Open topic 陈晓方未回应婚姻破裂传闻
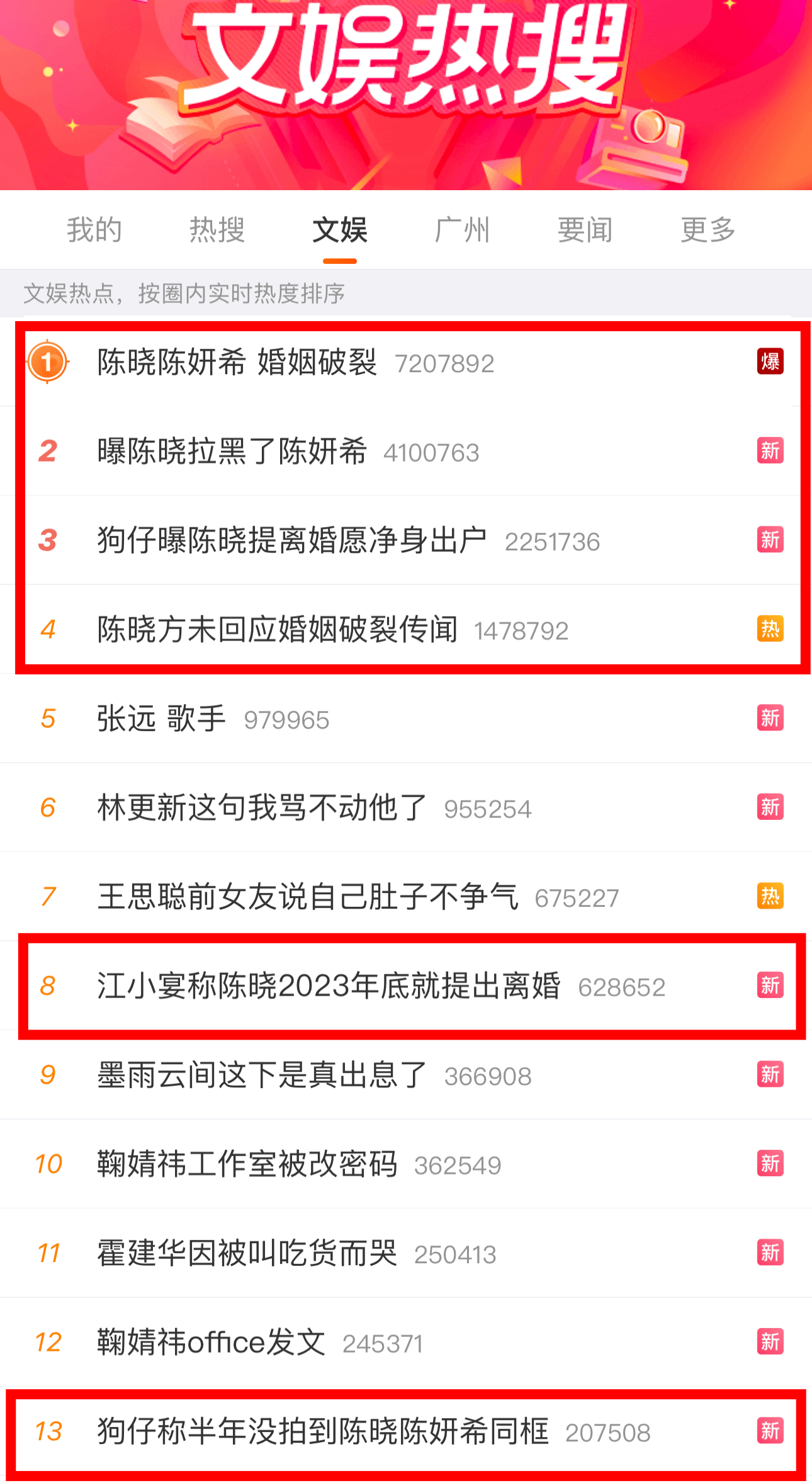 click(277, 630)
